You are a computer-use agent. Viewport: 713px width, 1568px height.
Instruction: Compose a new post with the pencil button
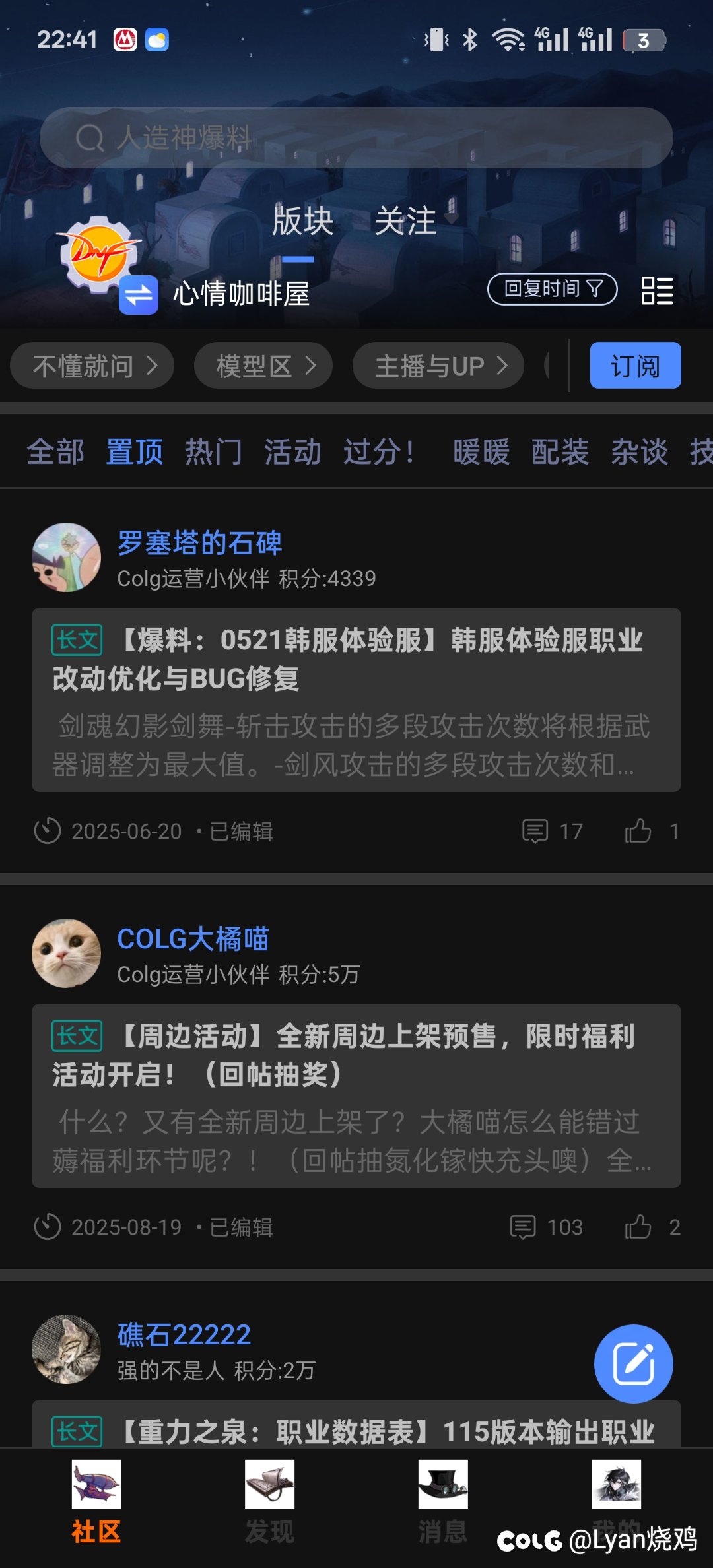[634, 1363]
